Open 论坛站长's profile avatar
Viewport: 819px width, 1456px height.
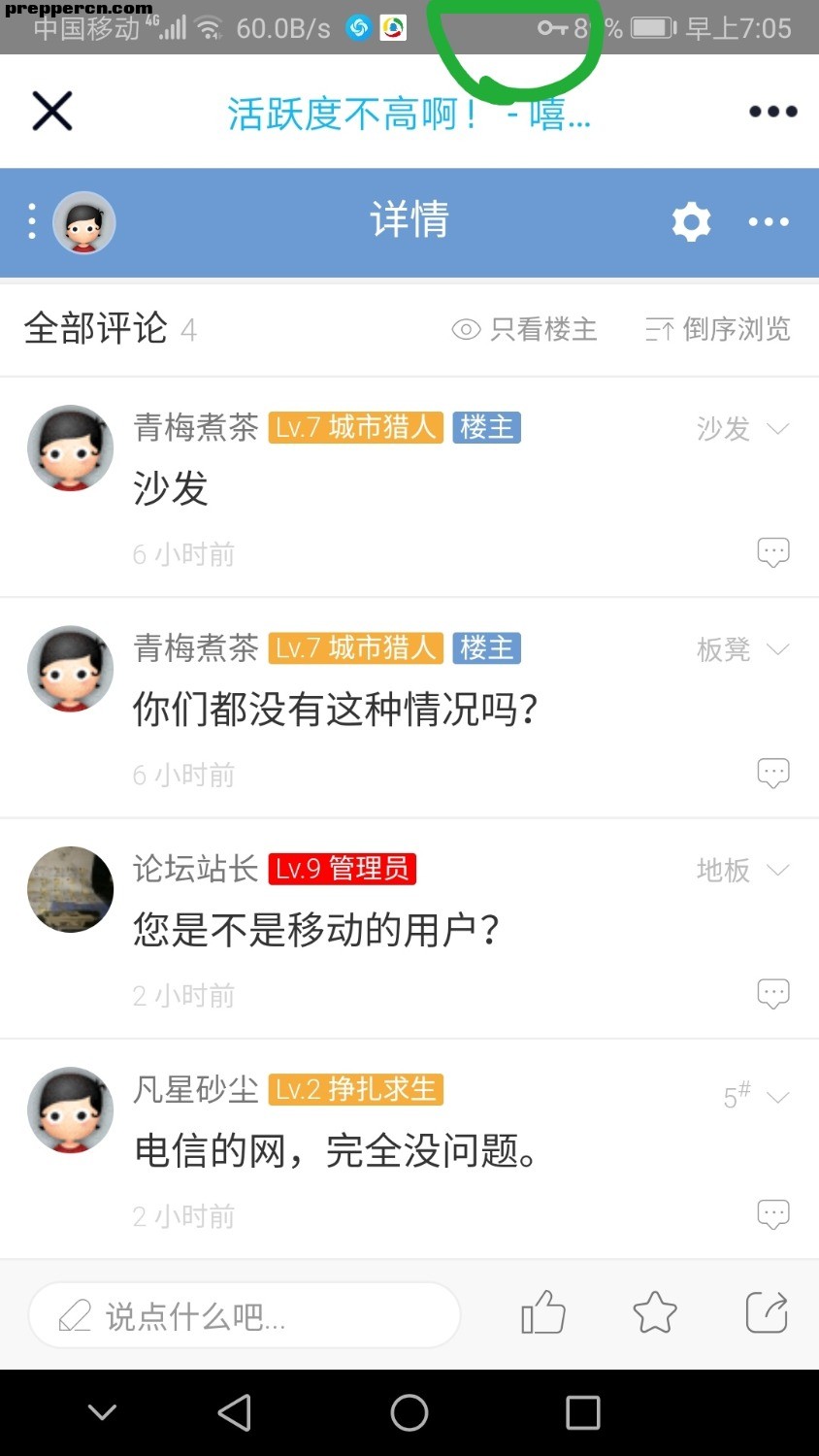[71, 889]
